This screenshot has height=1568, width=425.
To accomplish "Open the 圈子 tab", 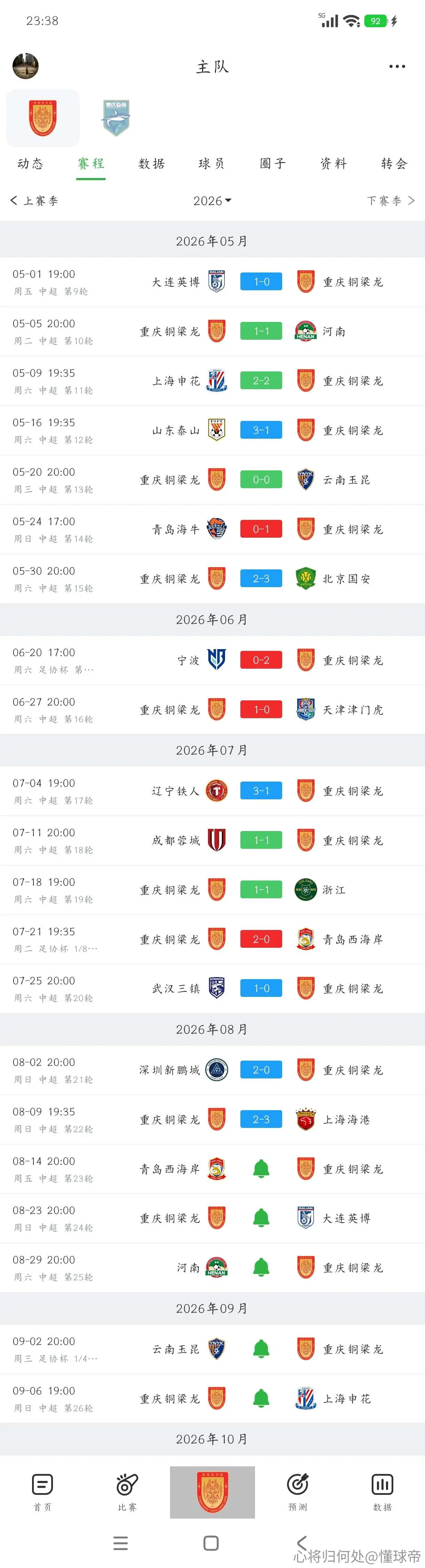I will [x=273, y=163].
